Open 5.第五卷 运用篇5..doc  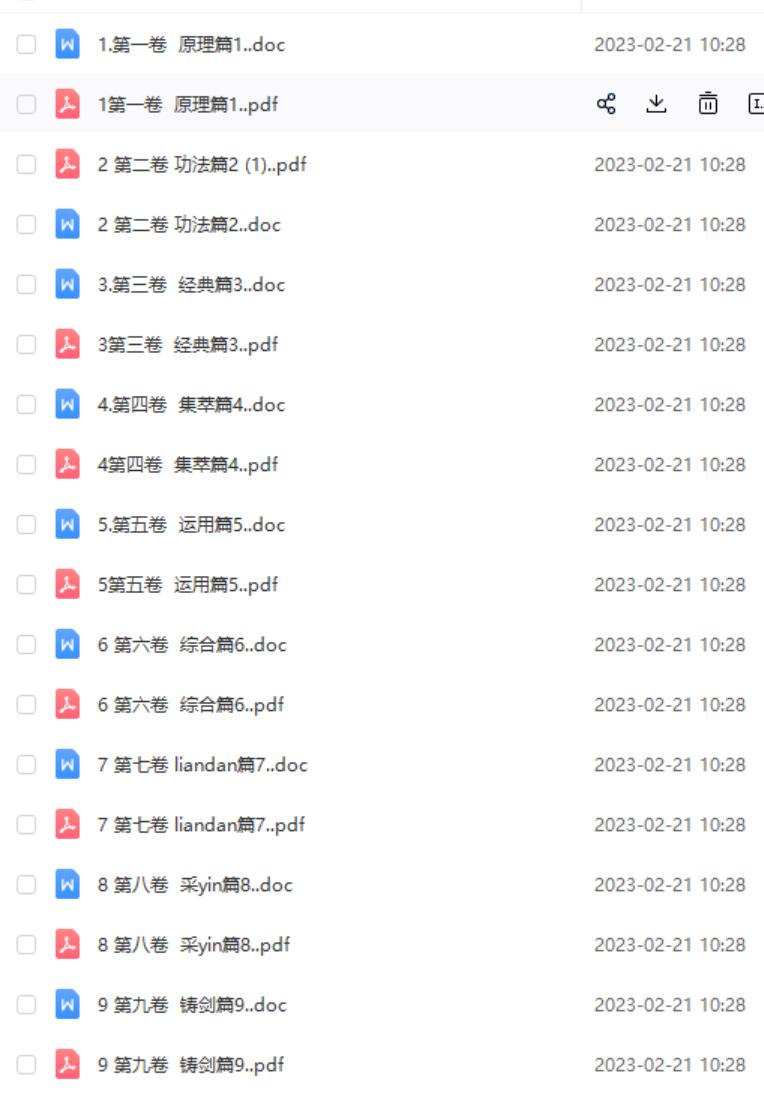click(x=190, y=525)
